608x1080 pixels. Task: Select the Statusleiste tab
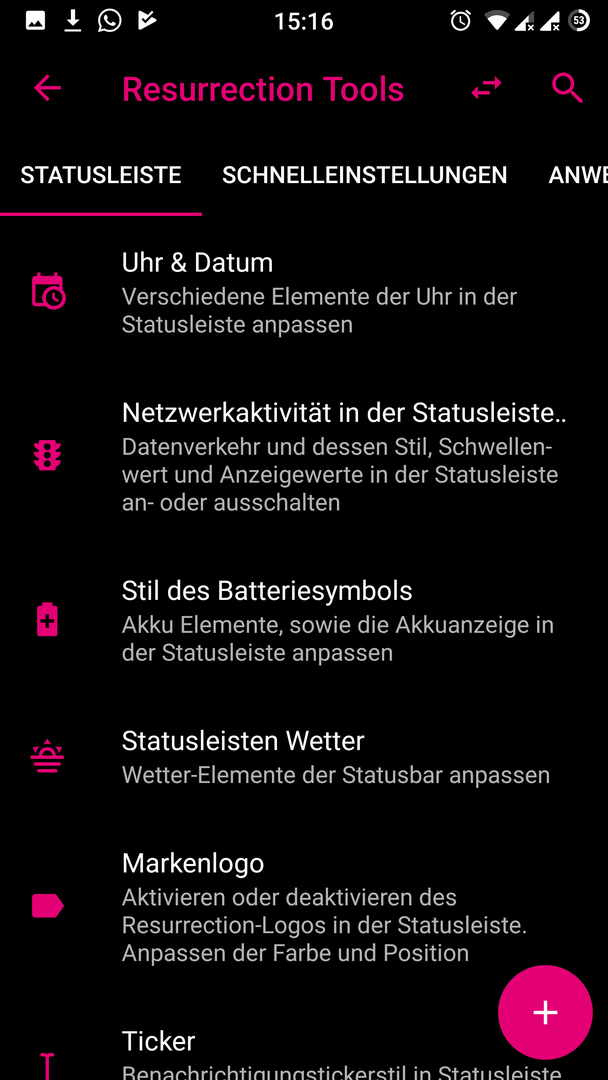point(101,175)
